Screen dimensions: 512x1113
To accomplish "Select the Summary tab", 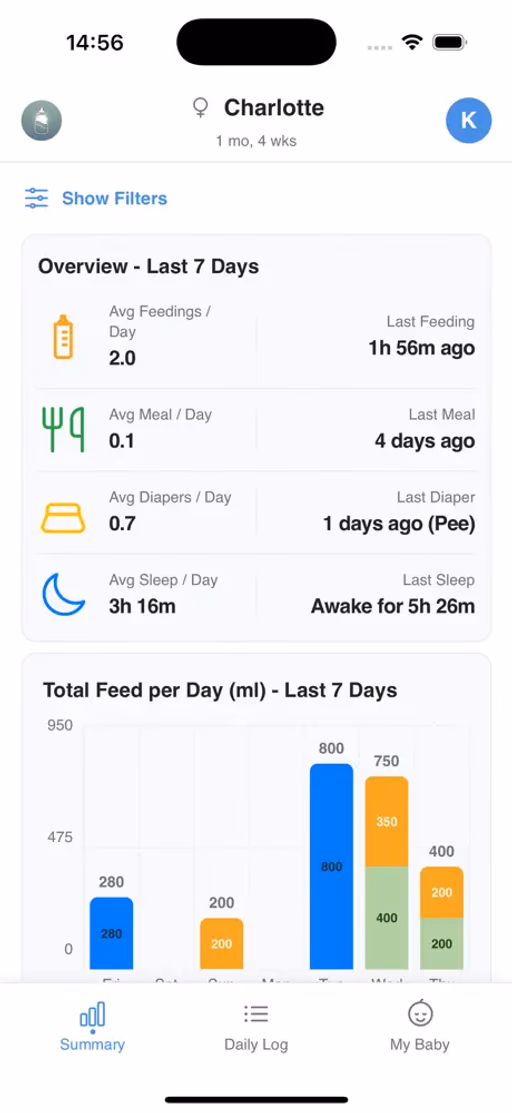I will pos(92,1026).
